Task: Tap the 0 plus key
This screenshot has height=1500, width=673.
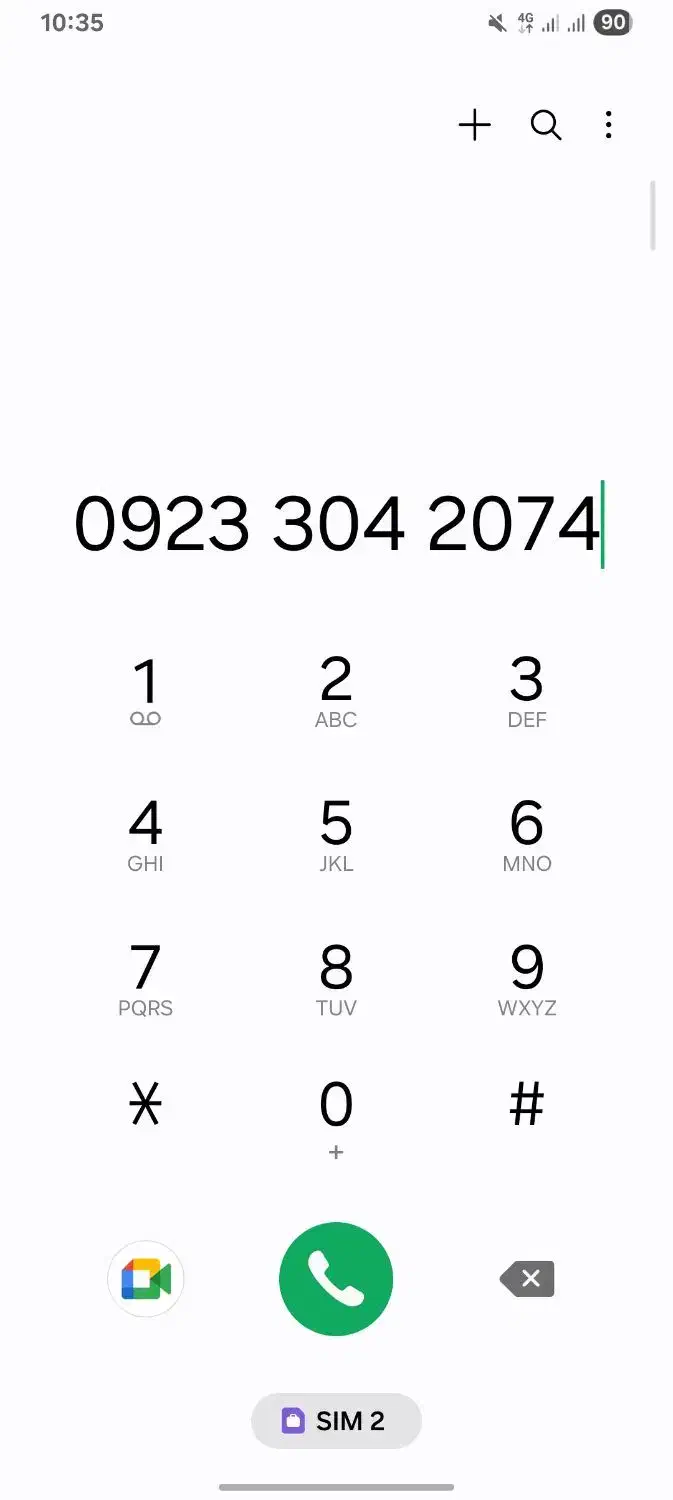Action: pos(336,1120)
